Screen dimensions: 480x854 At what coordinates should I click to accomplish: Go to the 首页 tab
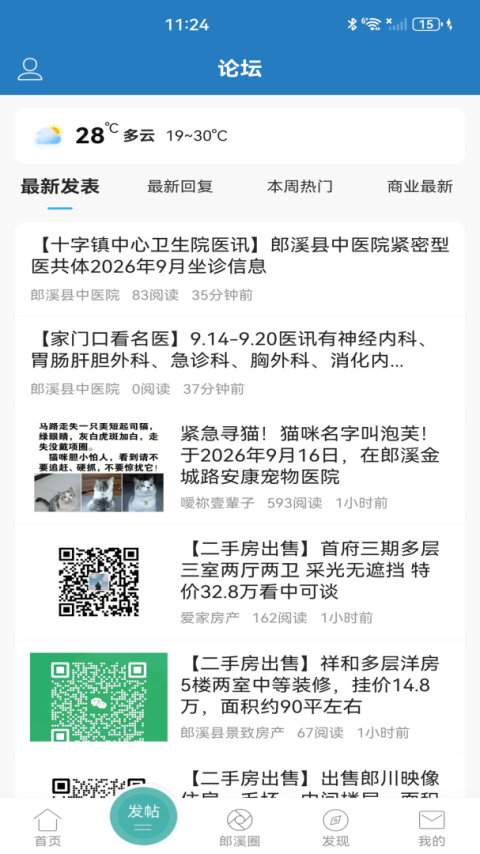[x=48, y=828]
